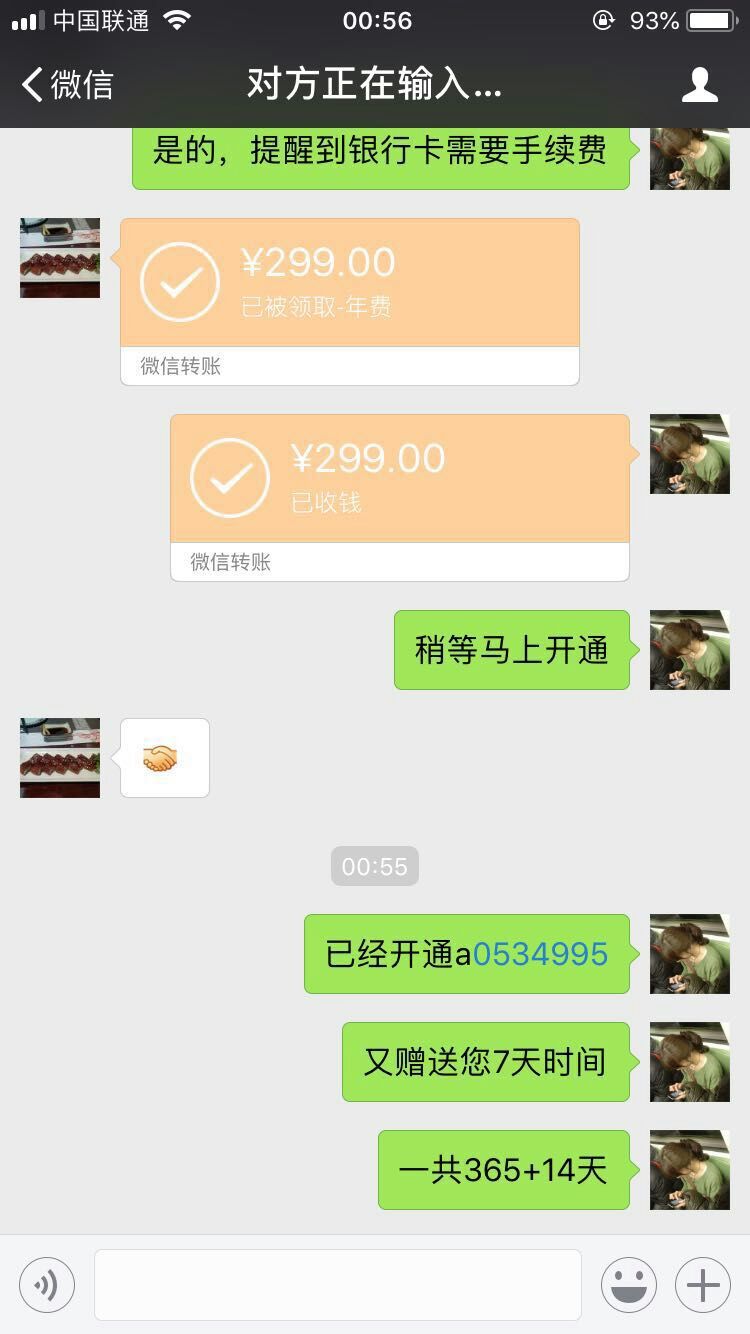Screen dimensions: 750x1334
Task: View avatar beside 稍等马上开通 message
Action: pyautogui.click(x=689, y=650)
